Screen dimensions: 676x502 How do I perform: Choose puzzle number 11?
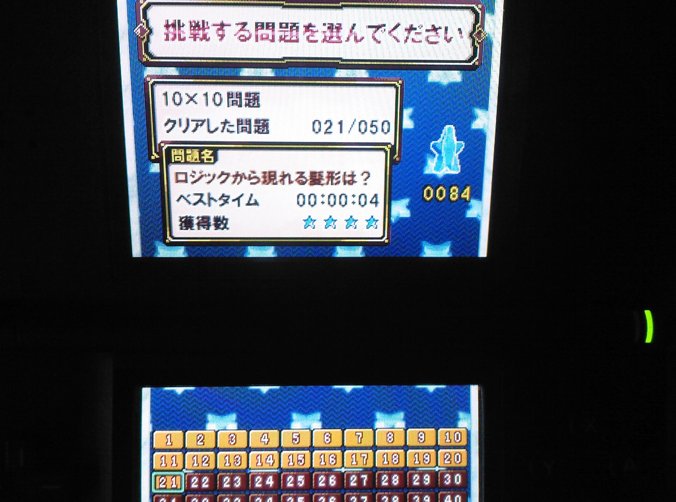pos(169,460)
